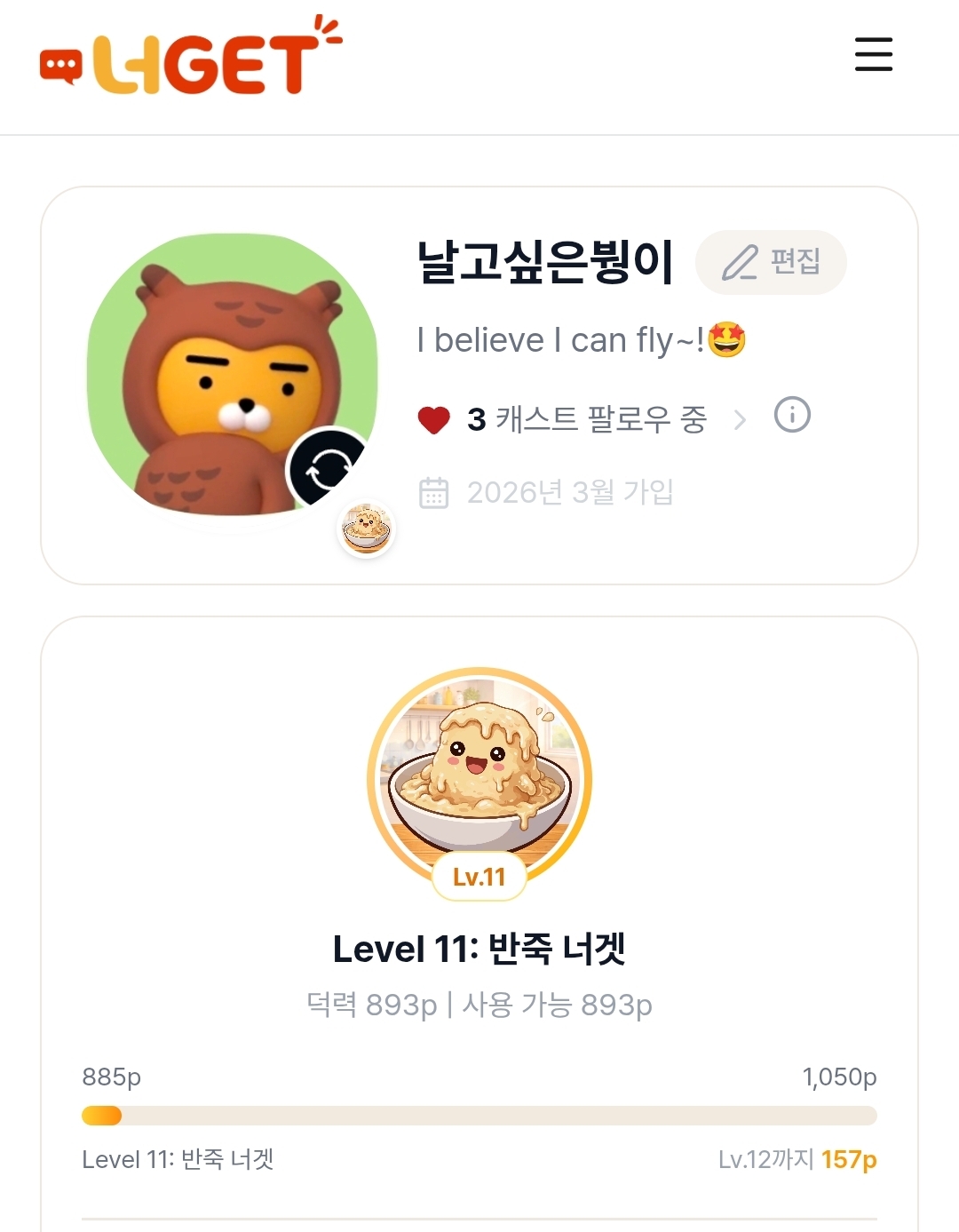Show info about followed casts

(x=792, y=415)
